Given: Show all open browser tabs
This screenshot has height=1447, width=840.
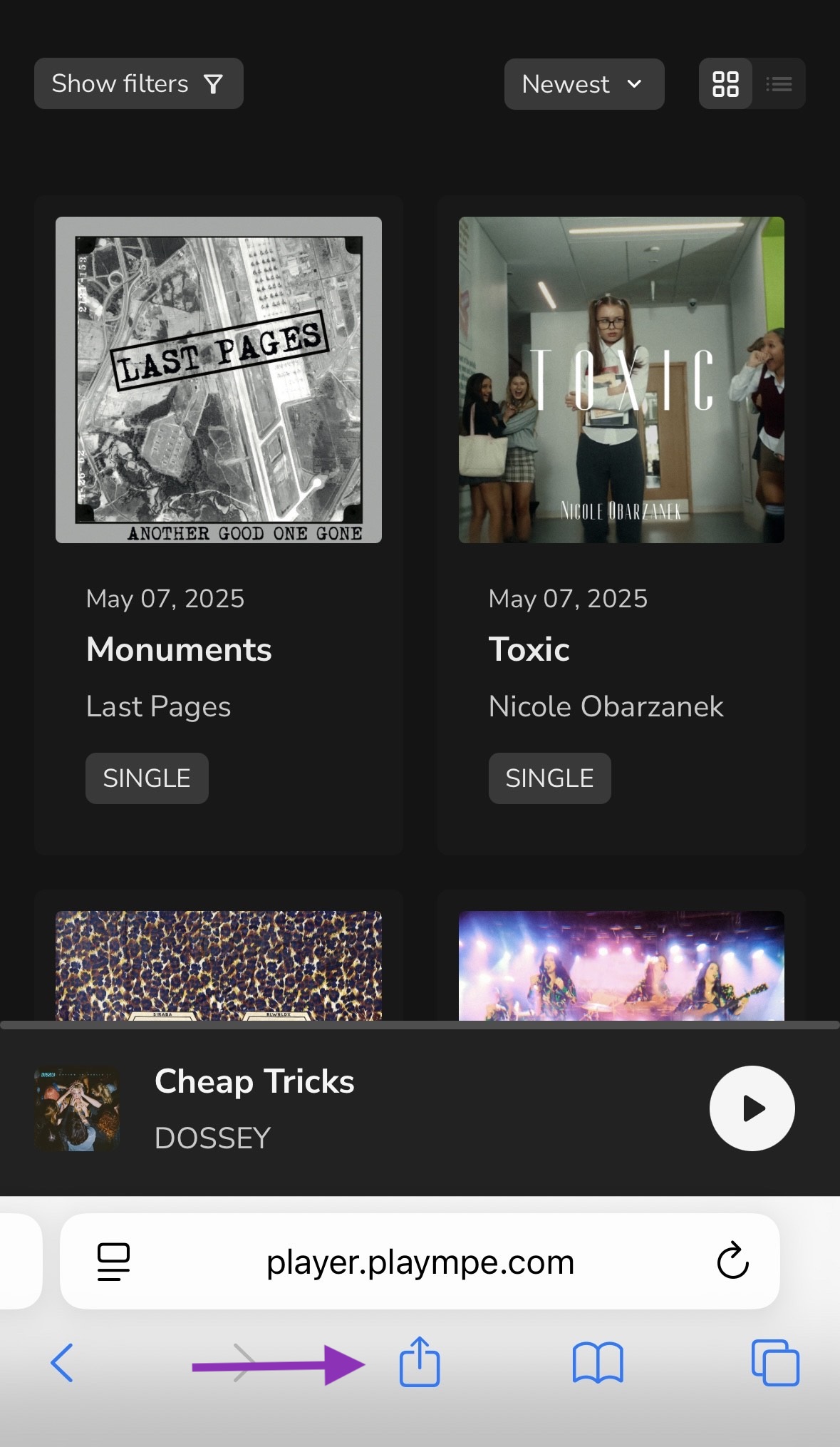Looking at the screenshot, I should pos(775,1363).
